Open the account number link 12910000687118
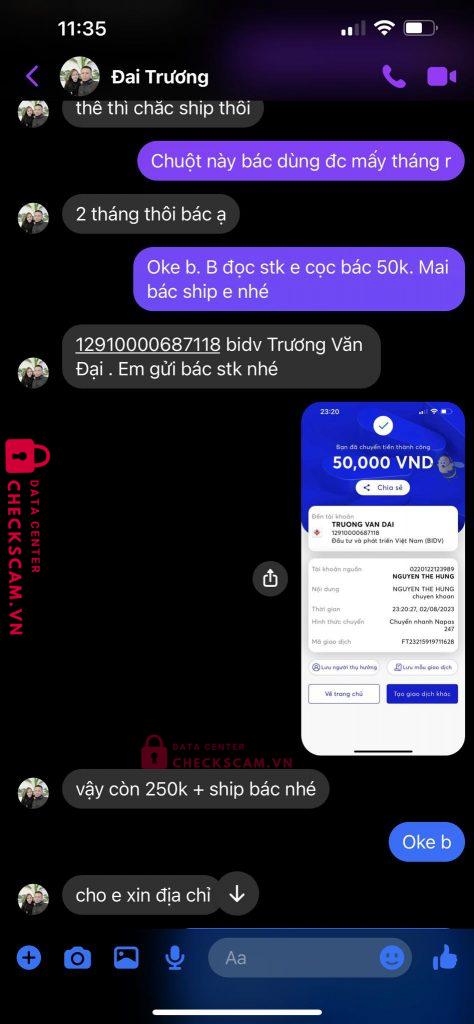This screenshot has height=1024, width=474. pos(148,344)
